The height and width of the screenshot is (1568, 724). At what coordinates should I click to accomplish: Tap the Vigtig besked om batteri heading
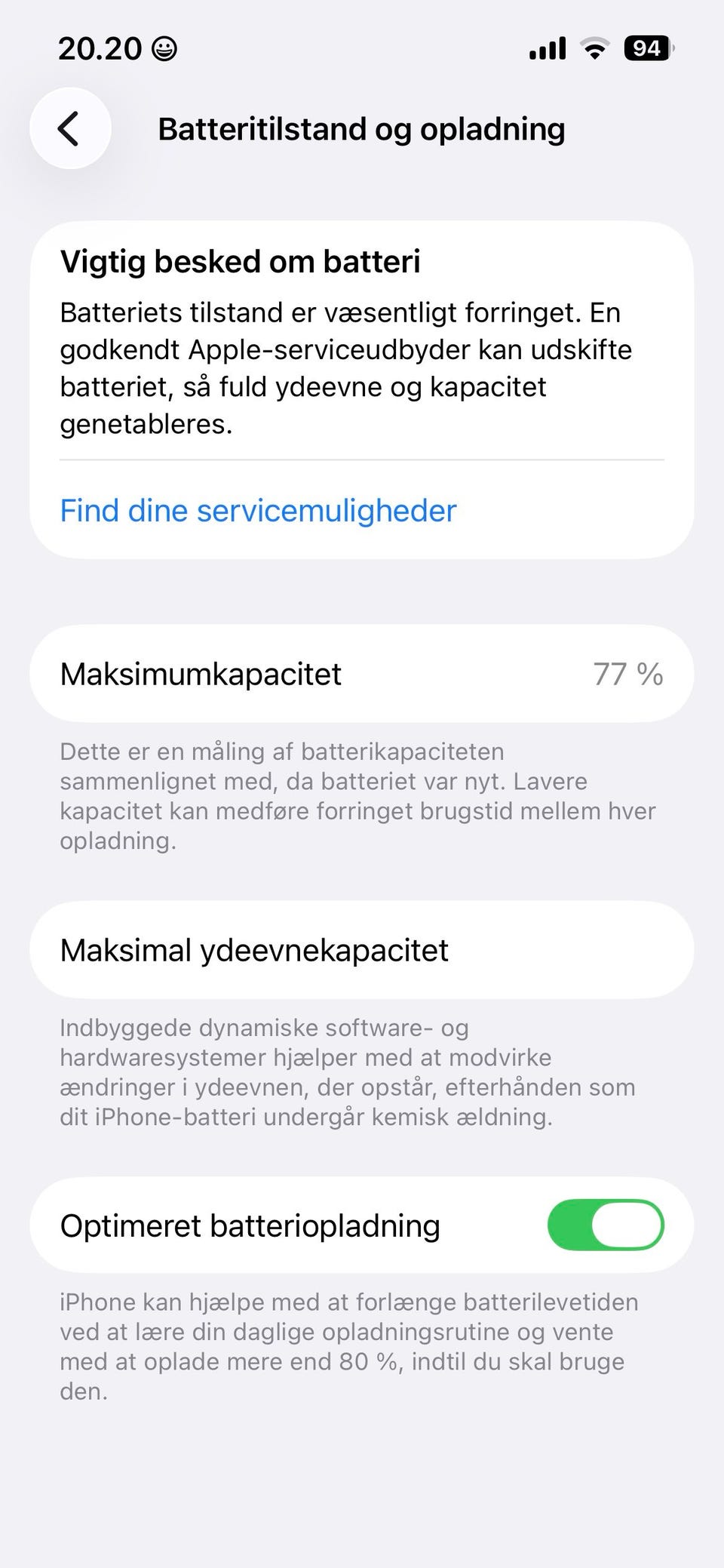[x=242, y=262]
